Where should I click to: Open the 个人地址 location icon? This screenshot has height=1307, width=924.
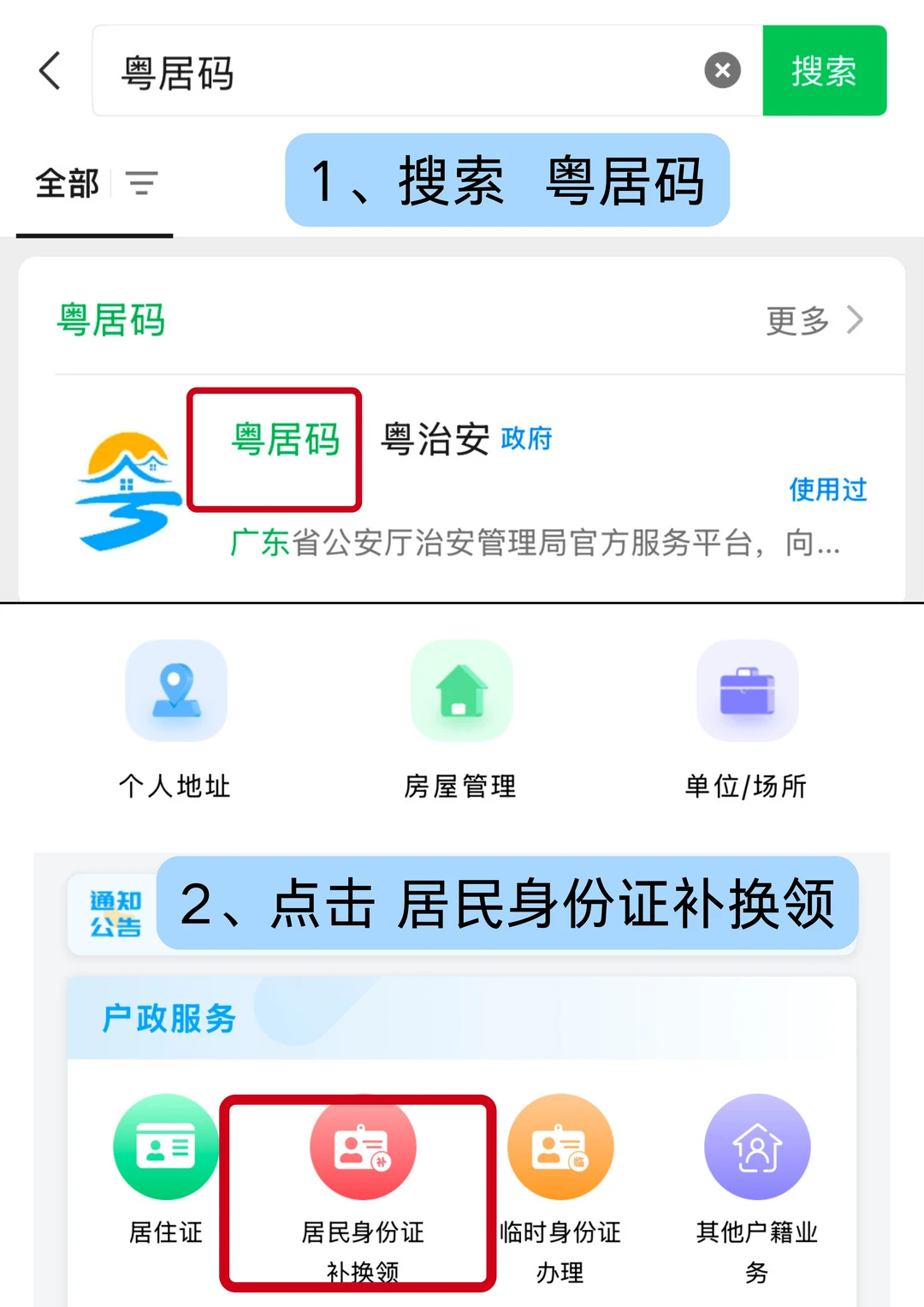176,691
